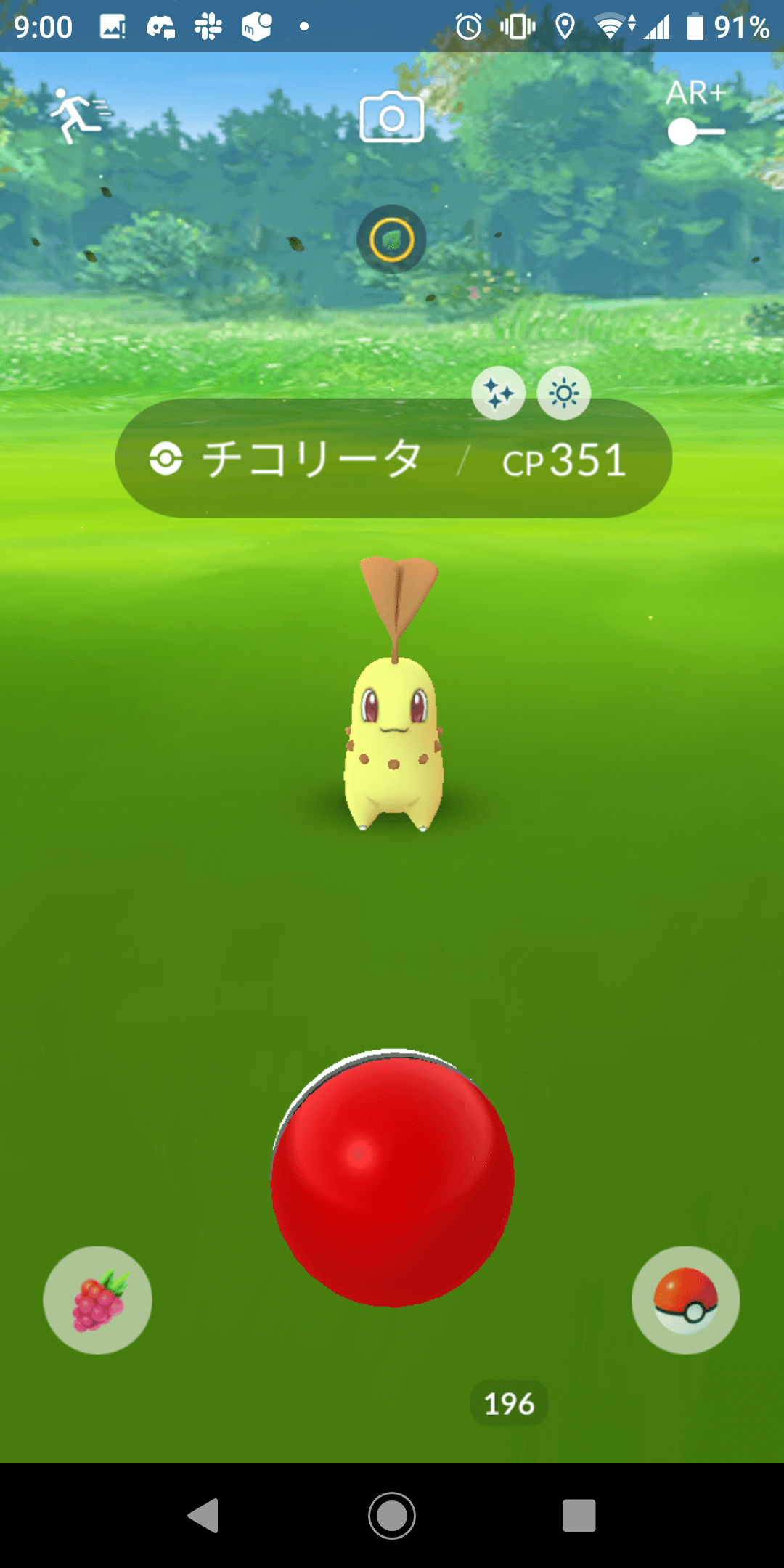Screen dimensions: 784x1568
Task: Open the berry selection menu
Action: point(98,1299)
